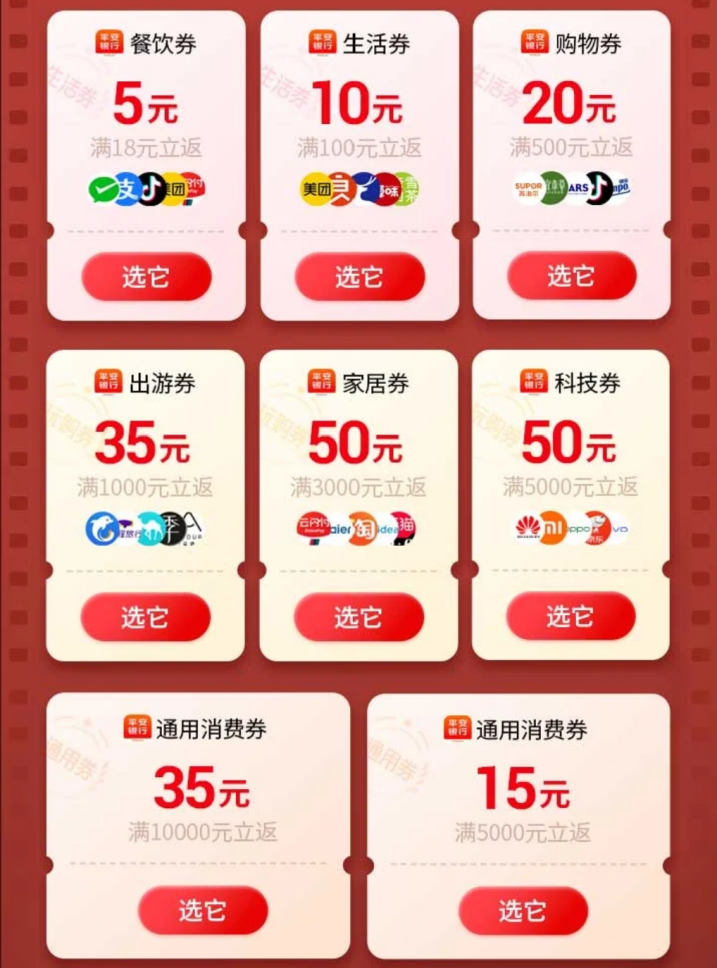Choose the 生活券 10元 coupon
Screen dimensions: 717x968
coord(359,277)
